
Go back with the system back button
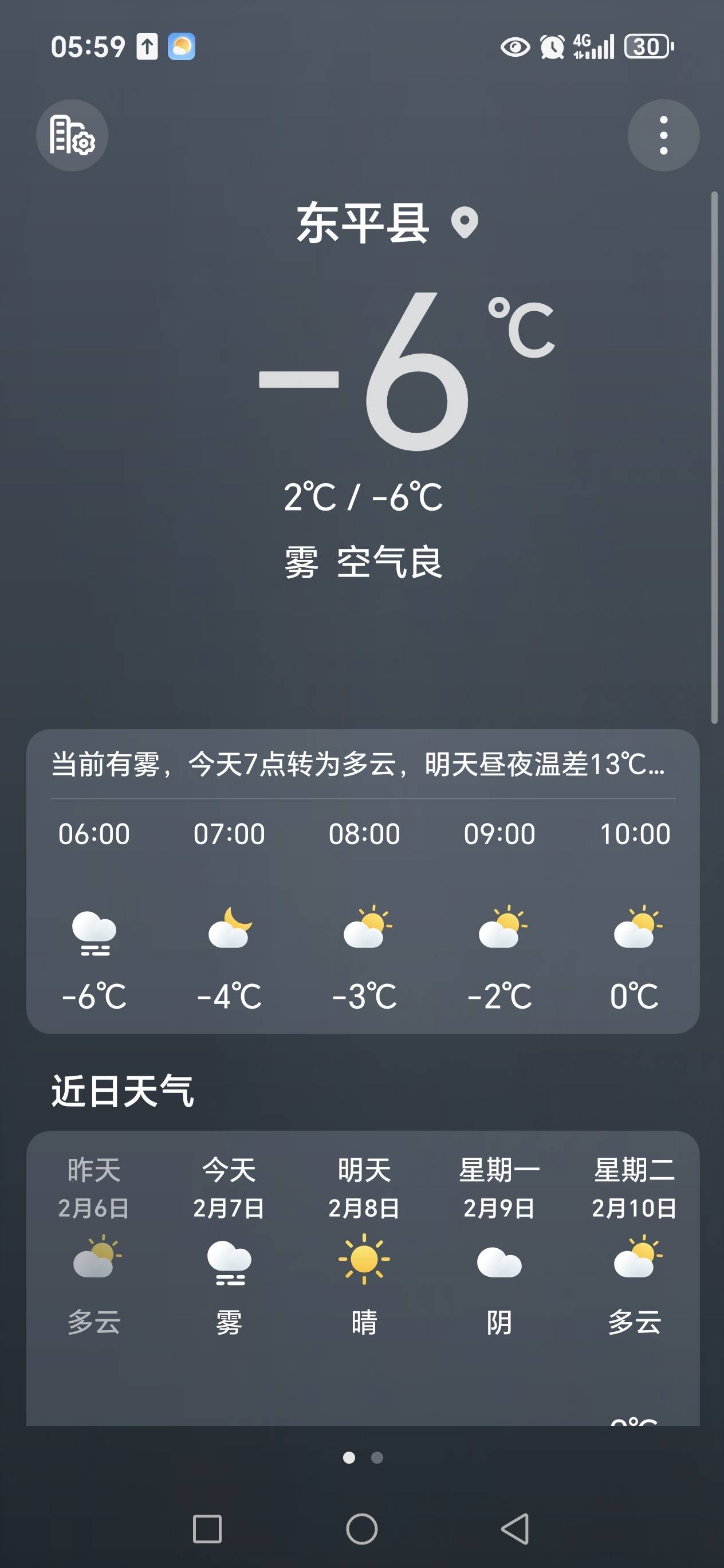click(516, 1528)
